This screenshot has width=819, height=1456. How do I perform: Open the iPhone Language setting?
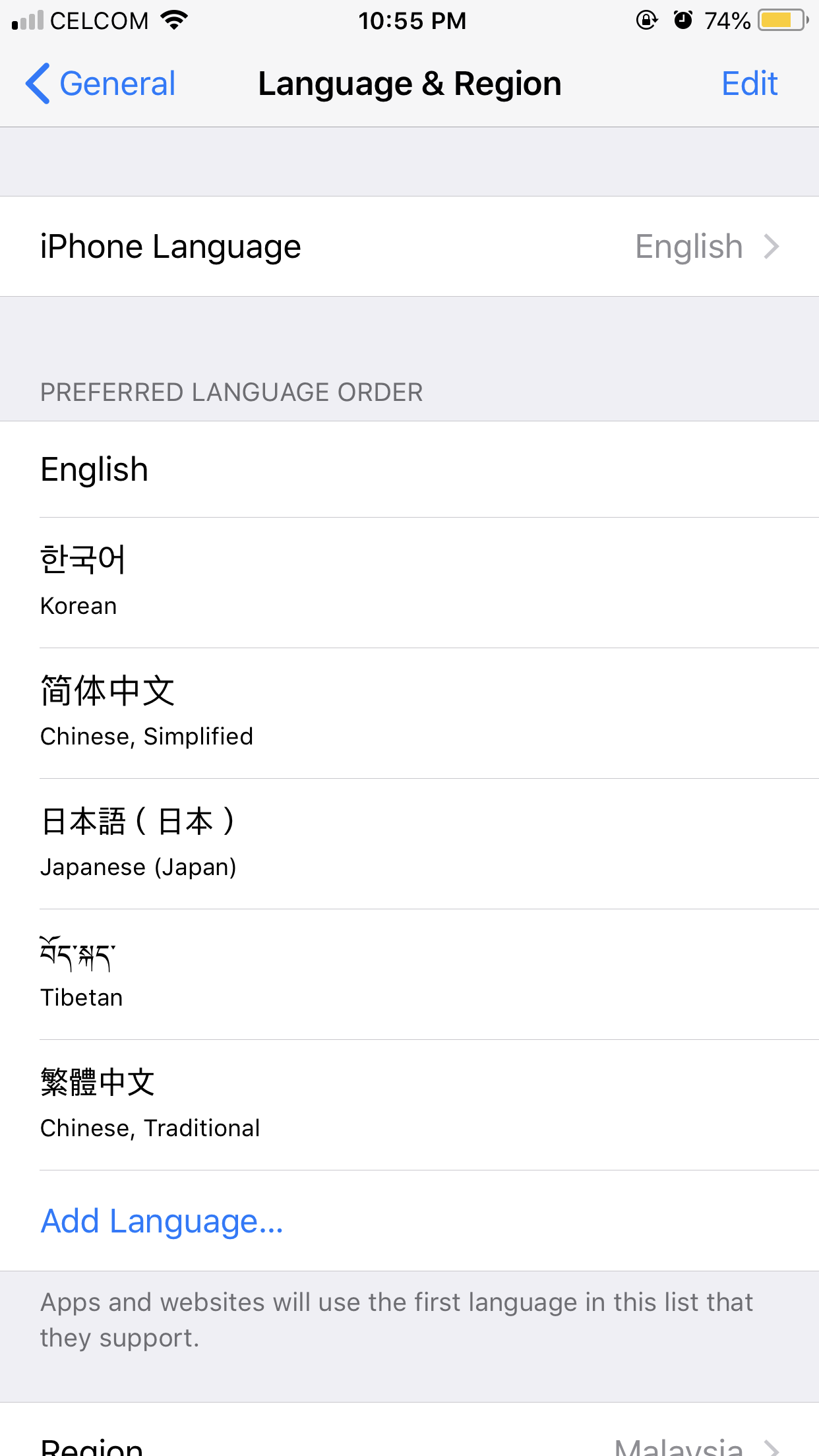409,247
